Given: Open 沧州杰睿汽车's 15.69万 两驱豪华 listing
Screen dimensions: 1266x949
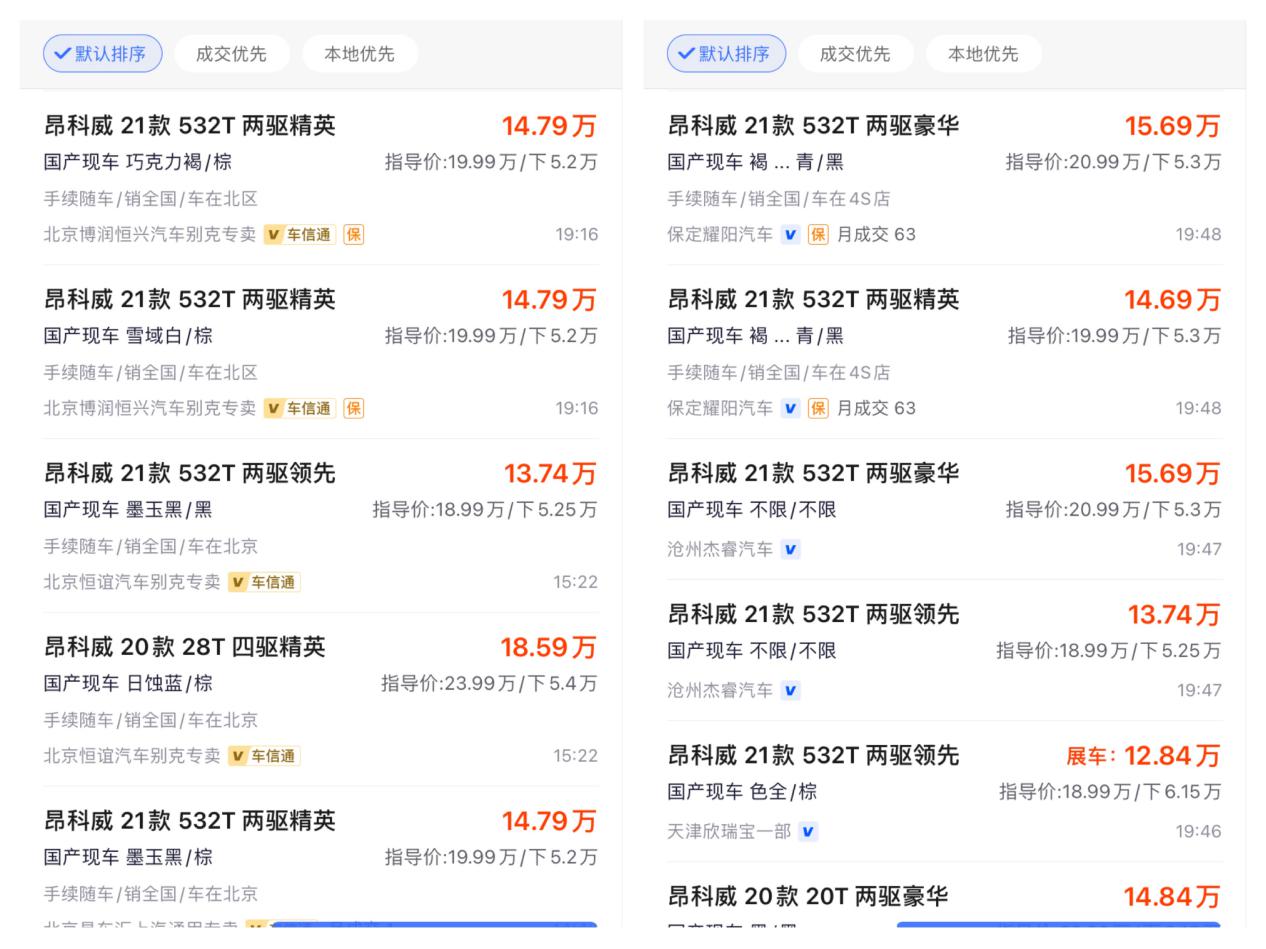Looking at the screenshot, I should pos(944,509).
